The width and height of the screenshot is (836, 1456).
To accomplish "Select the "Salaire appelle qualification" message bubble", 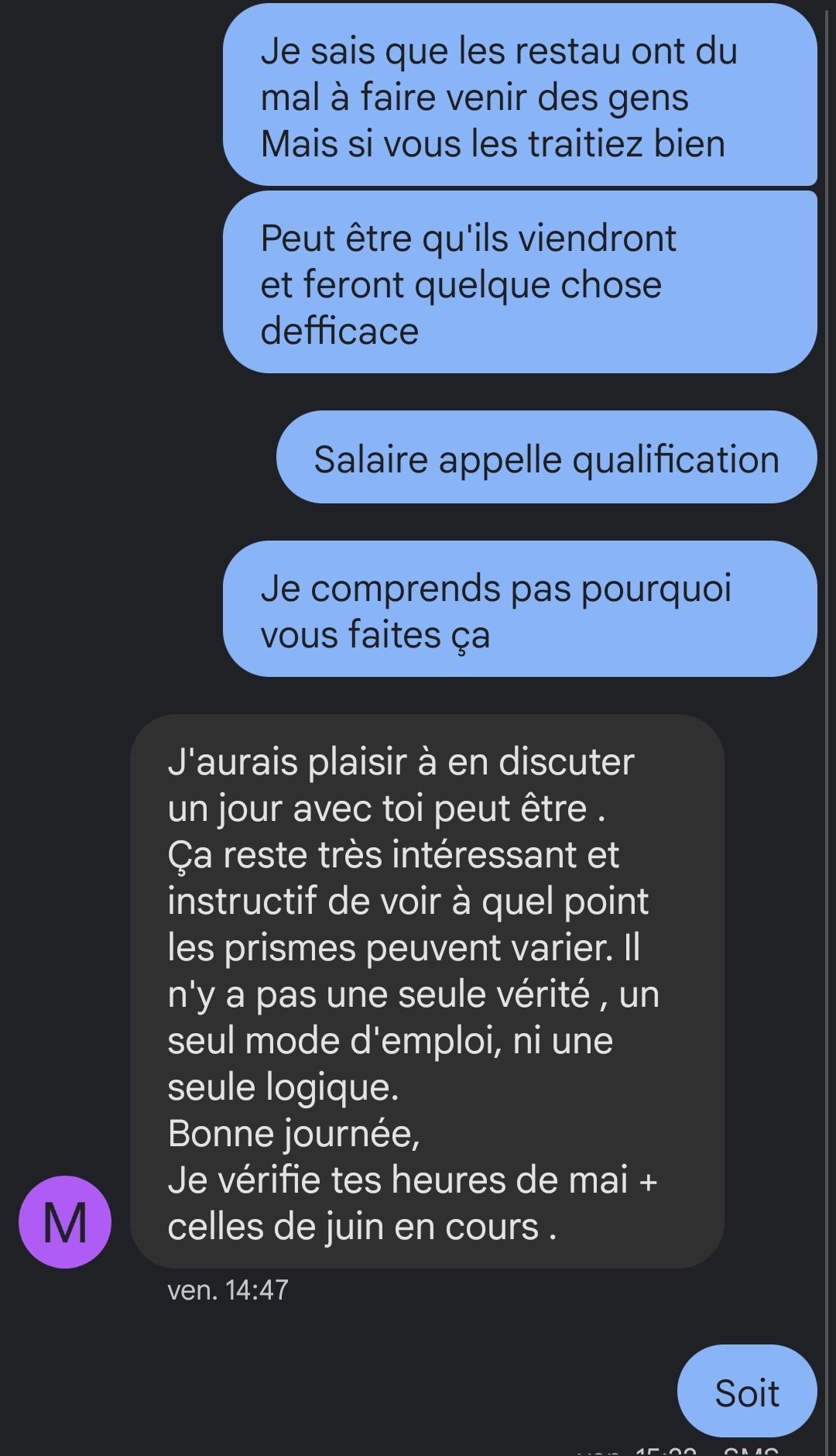I will click(x=546, y=458).
